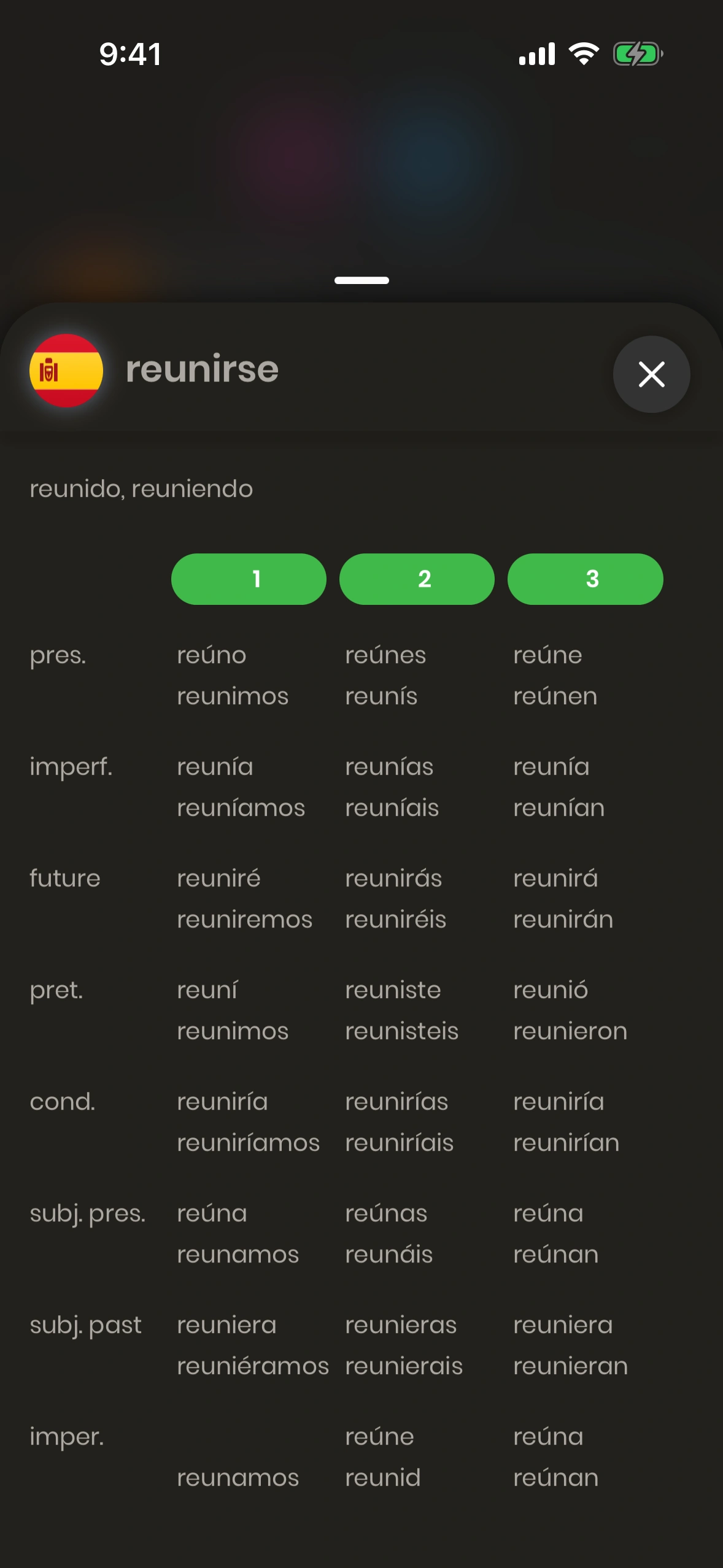Select the green person 2 pill
The height and width of the screenshot is (1568, 723).
coord(417,578)
